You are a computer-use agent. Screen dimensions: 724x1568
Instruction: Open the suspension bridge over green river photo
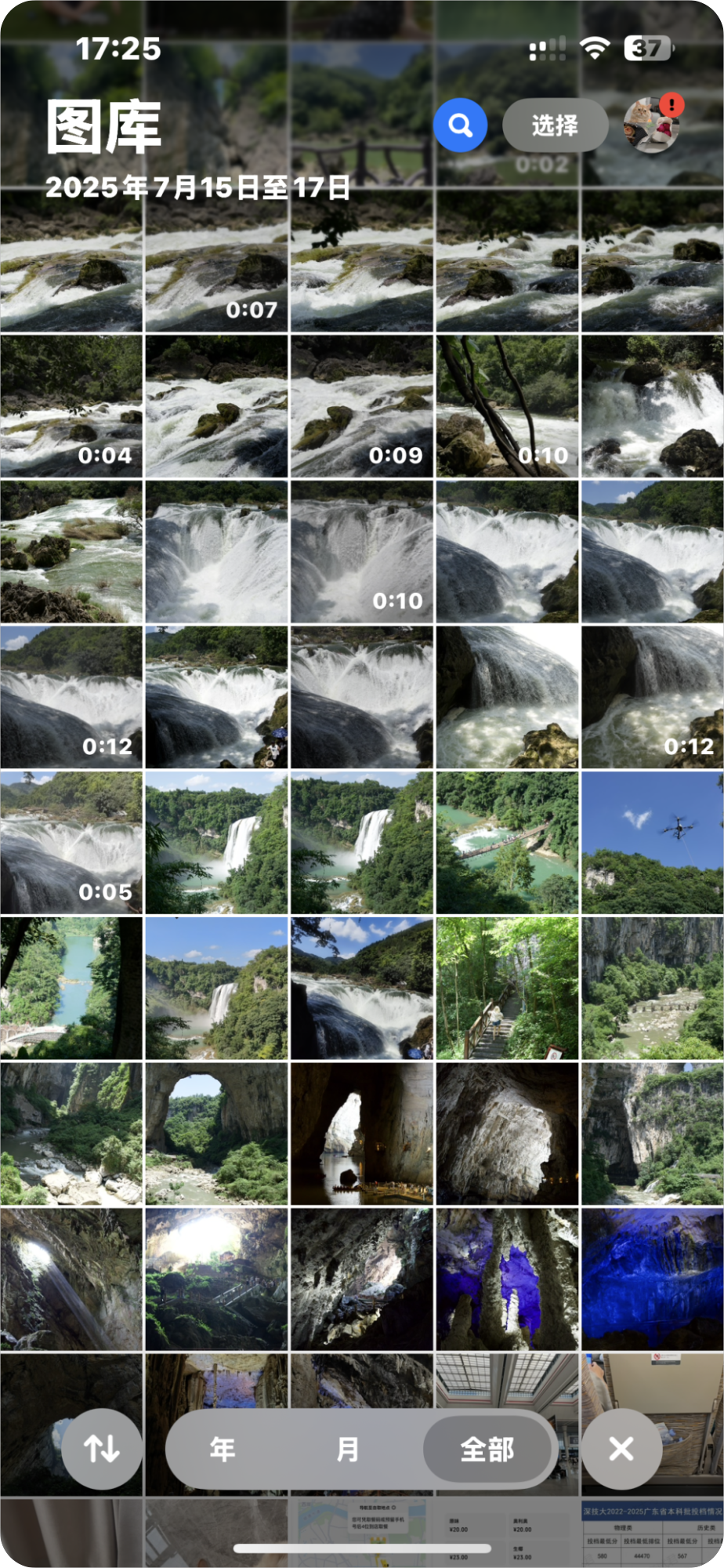click(507, 843)
